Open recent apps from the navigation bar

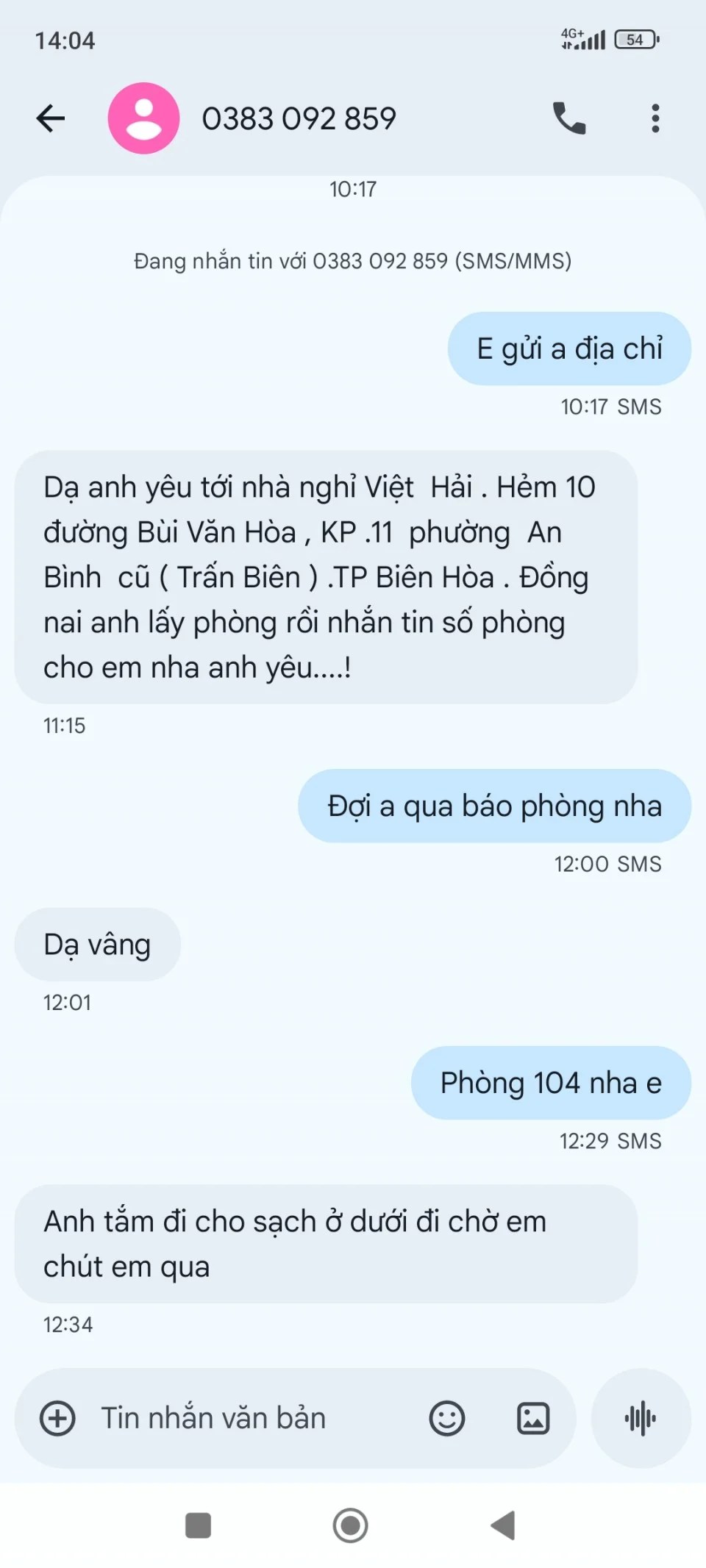pos(198,1525)
